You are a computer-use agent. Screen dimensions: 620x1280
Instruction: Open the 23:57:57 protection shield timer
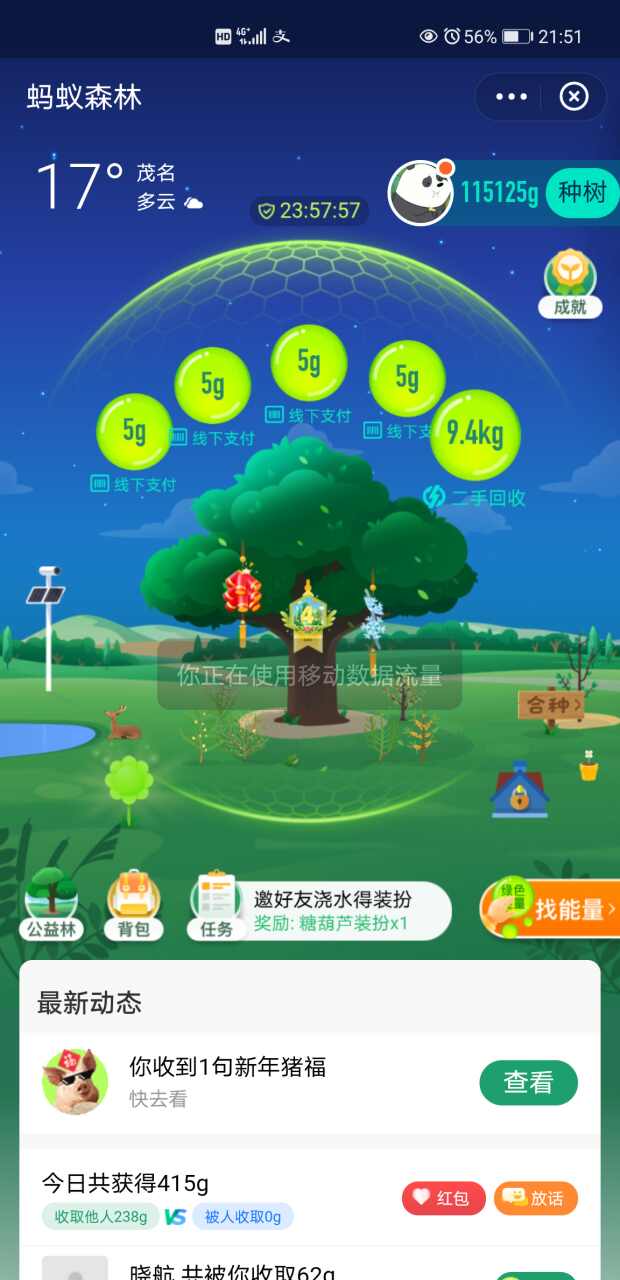coord(309,211)
